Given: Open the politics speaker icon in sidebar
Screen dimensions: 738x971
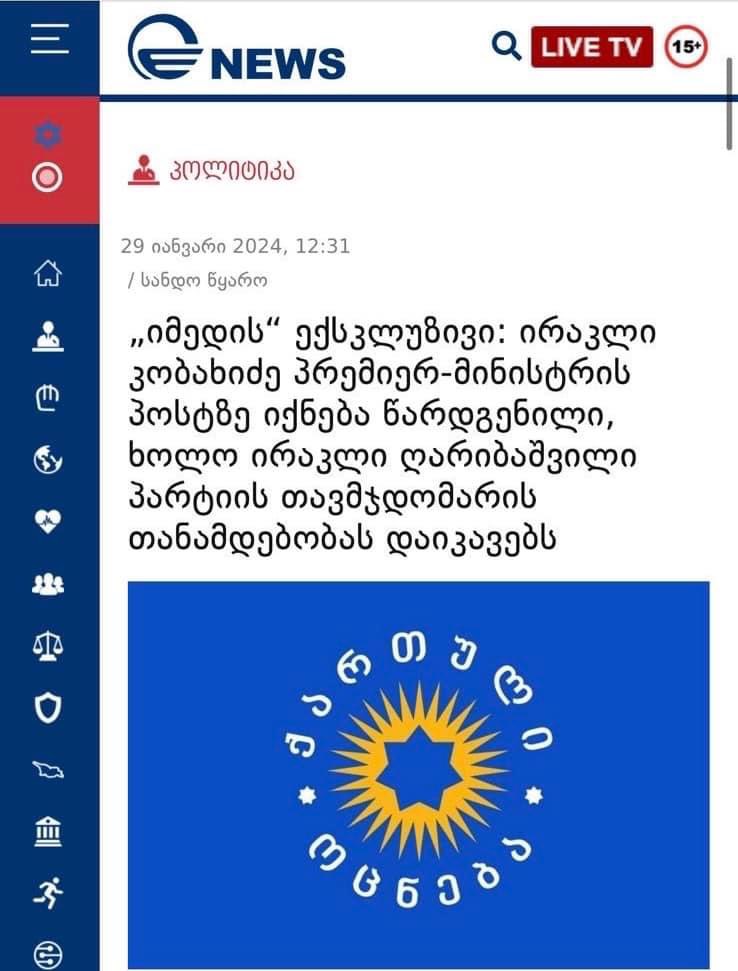Looking at the screenshot, I should point(48,336).
